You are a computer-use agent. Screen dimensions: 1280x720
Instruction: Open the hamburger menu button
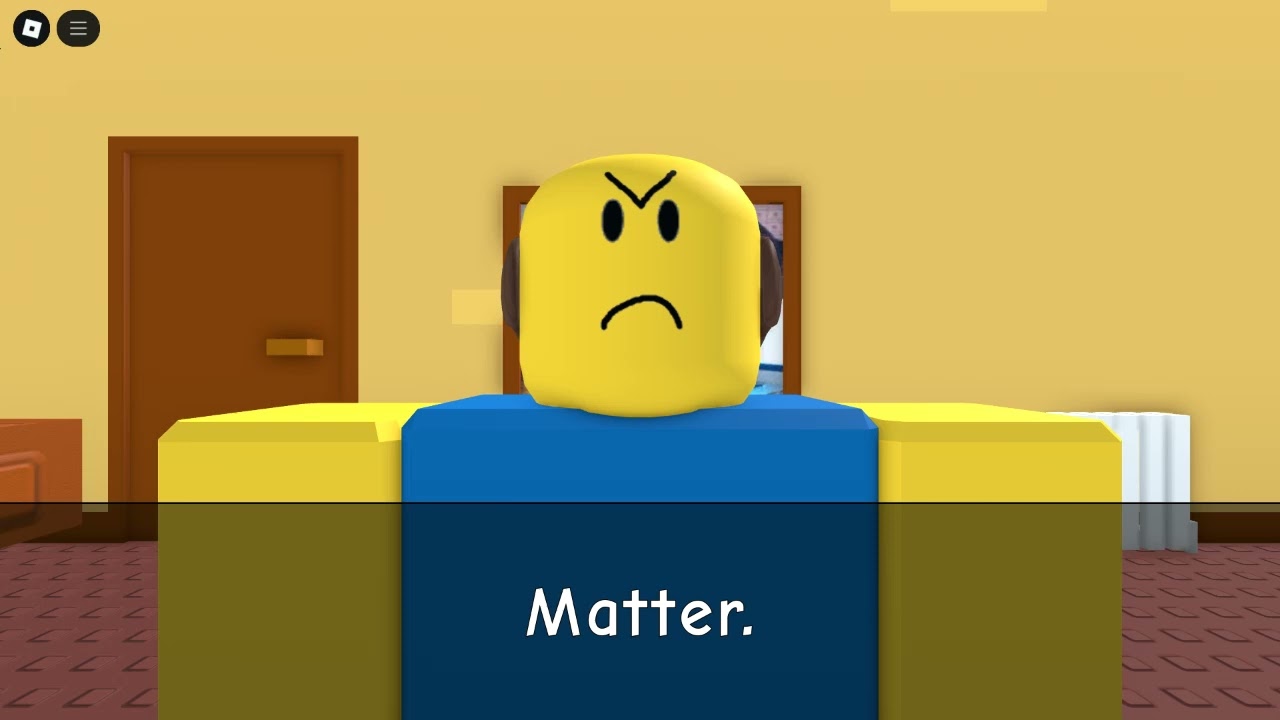click(78, 29)
